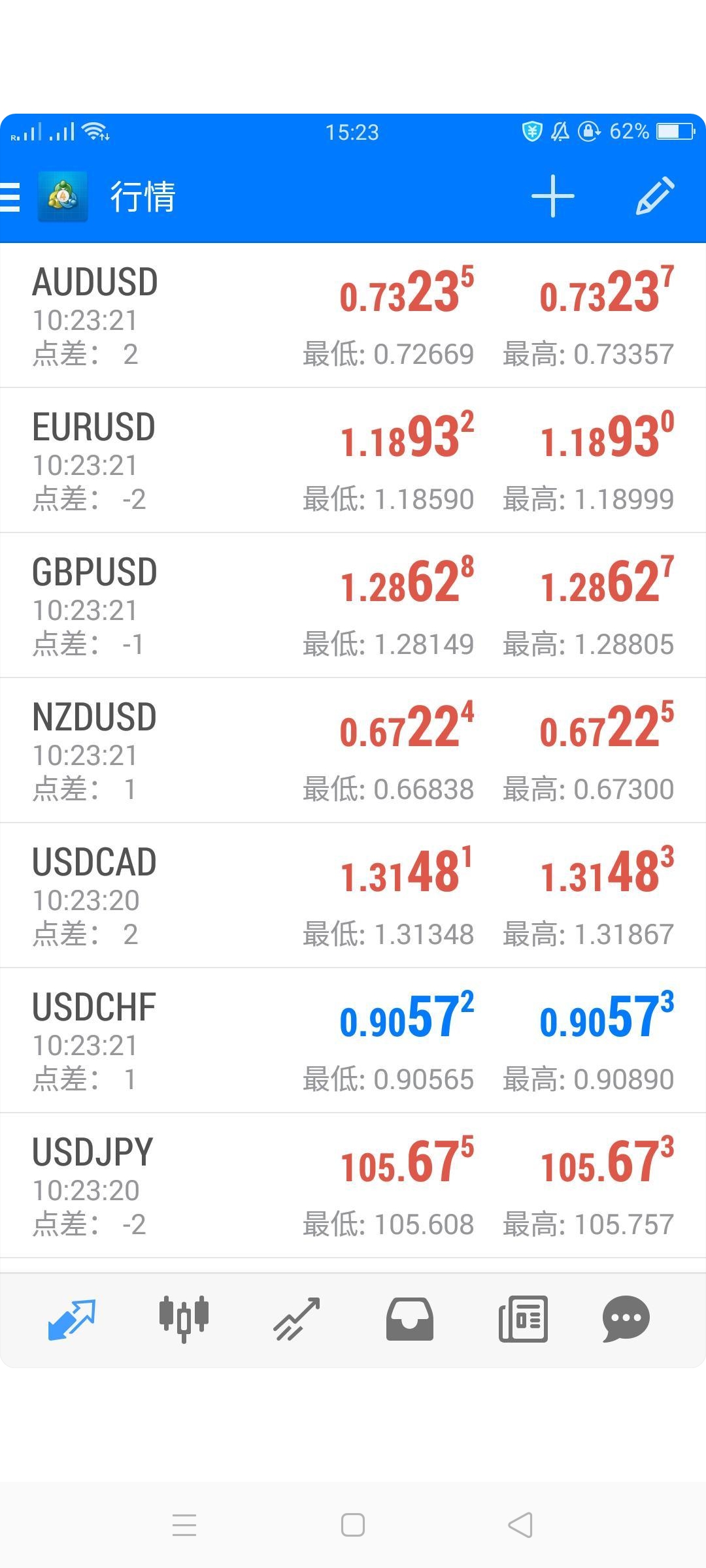The height and width of the screenshot is (1568, 706).
Task: Open the hamburger drawer menu
Action: pos(10,197)
